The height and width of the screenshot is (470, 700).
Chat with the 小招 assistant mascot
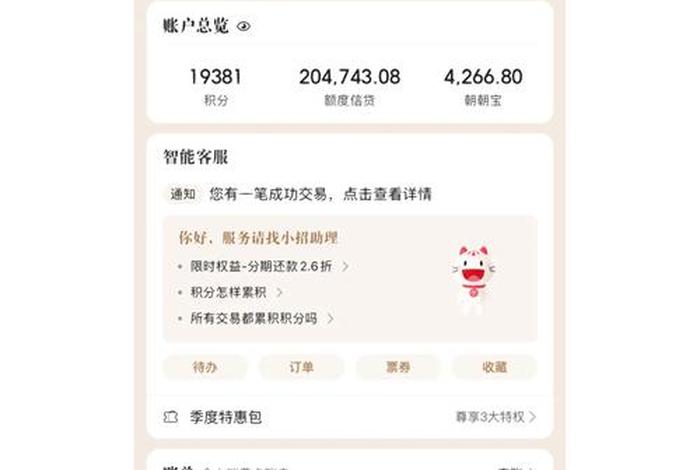tap(472, 279)
